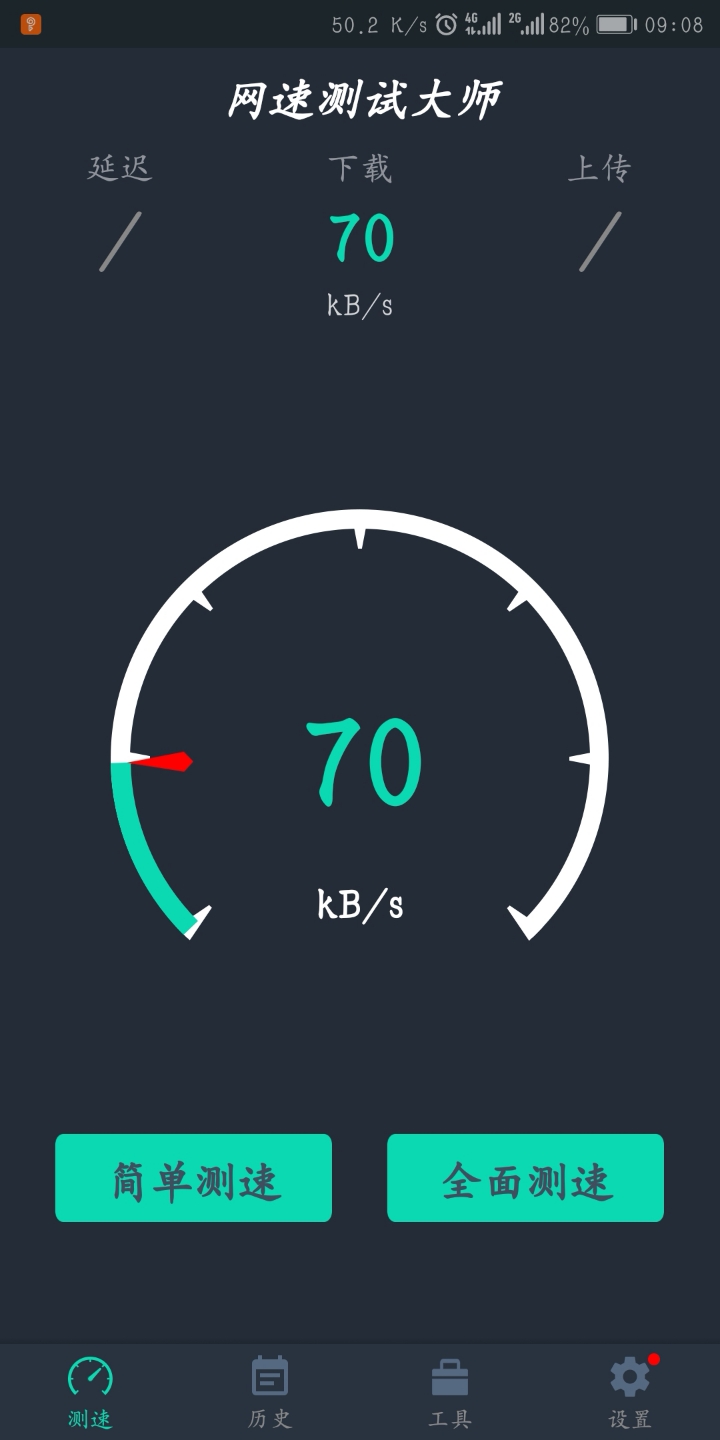Switch to the 测速 tab
Screen dimensions: 720x1440
[x=90, y=1392]
